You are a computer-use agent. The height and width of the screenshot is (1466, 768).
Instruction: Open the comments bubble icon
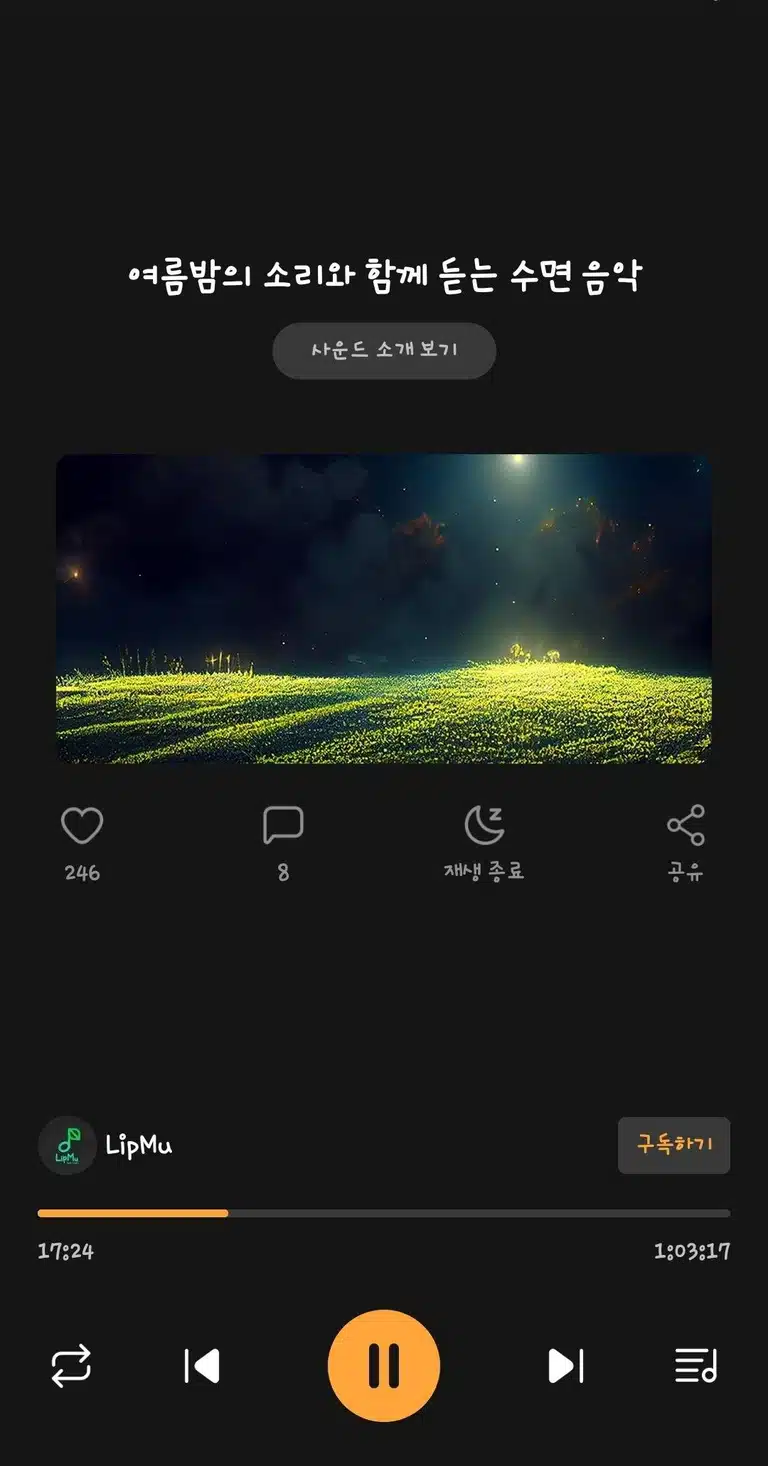click(x=283, y=826)
